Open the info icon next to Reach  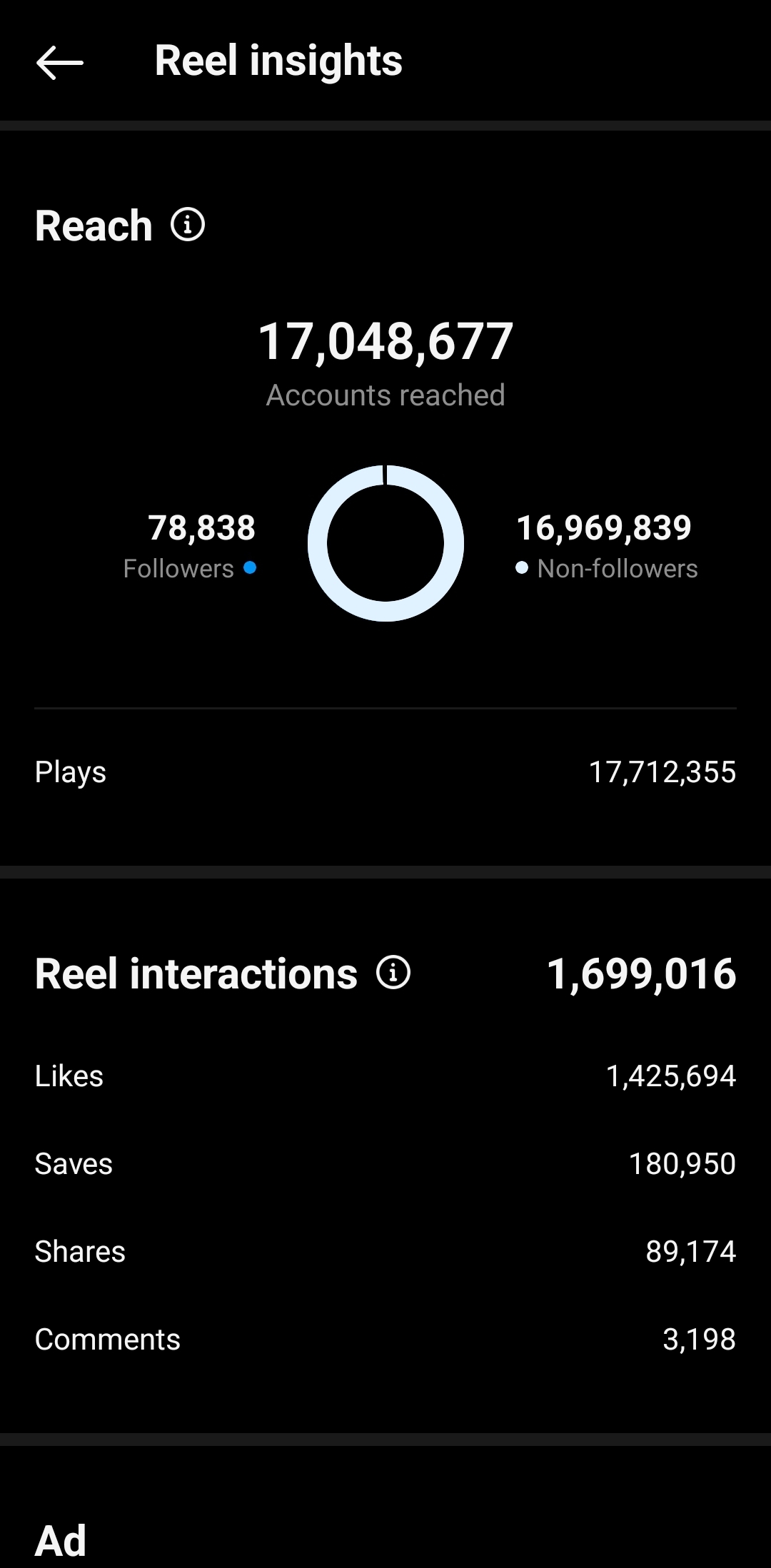[188, 225]
